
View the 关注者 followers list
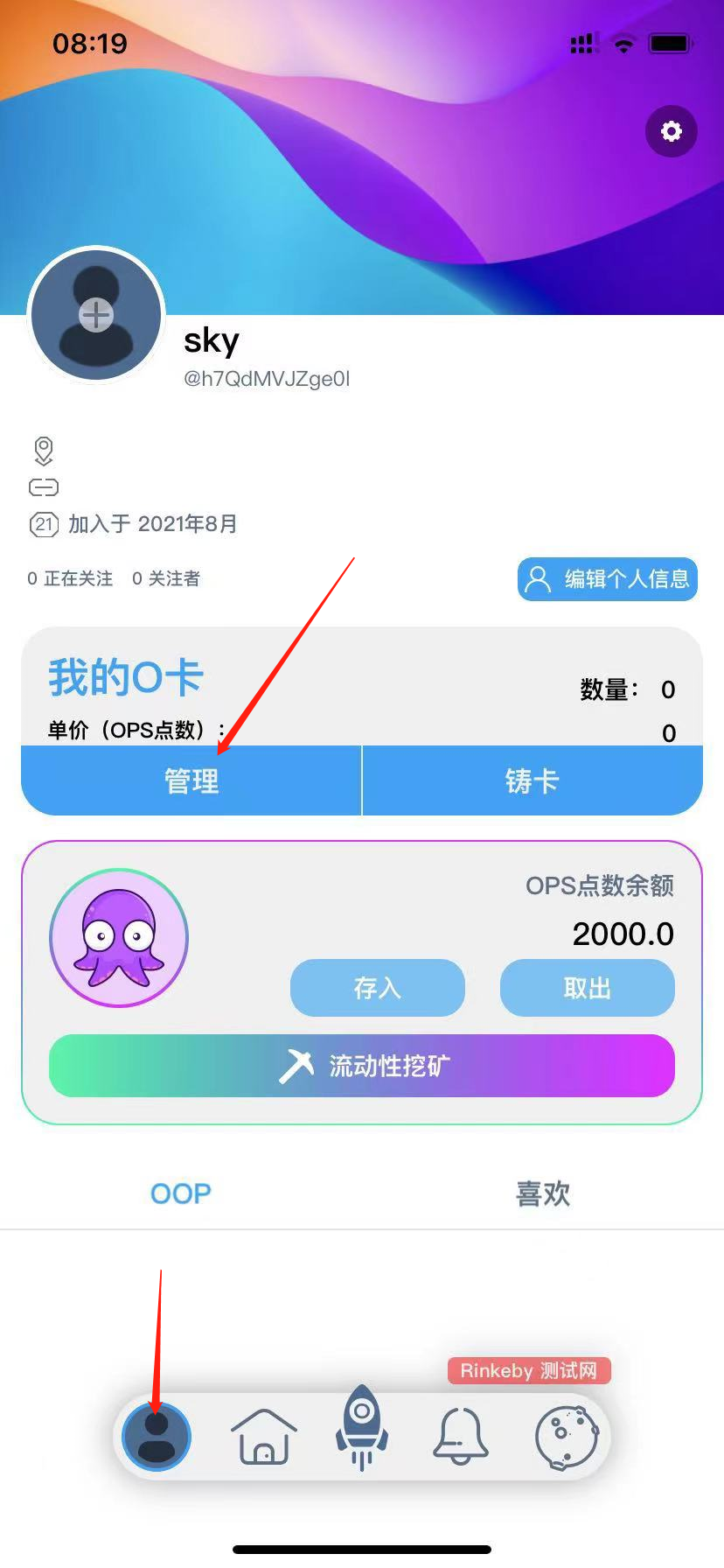tap(166, 578)
